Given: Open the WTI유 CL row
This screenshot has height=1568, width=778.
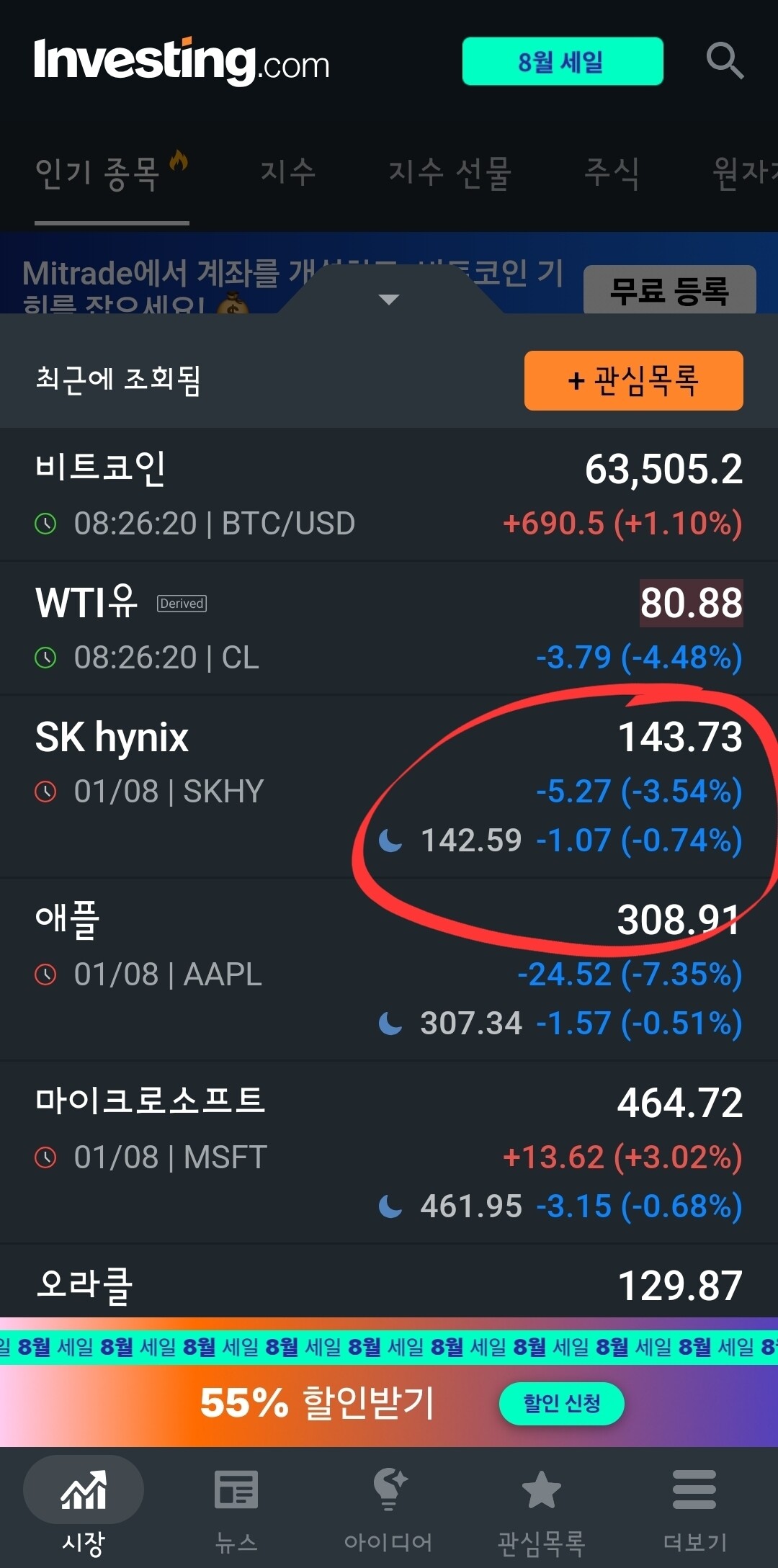Looking at the screenshot, I should tap(389, 628).
